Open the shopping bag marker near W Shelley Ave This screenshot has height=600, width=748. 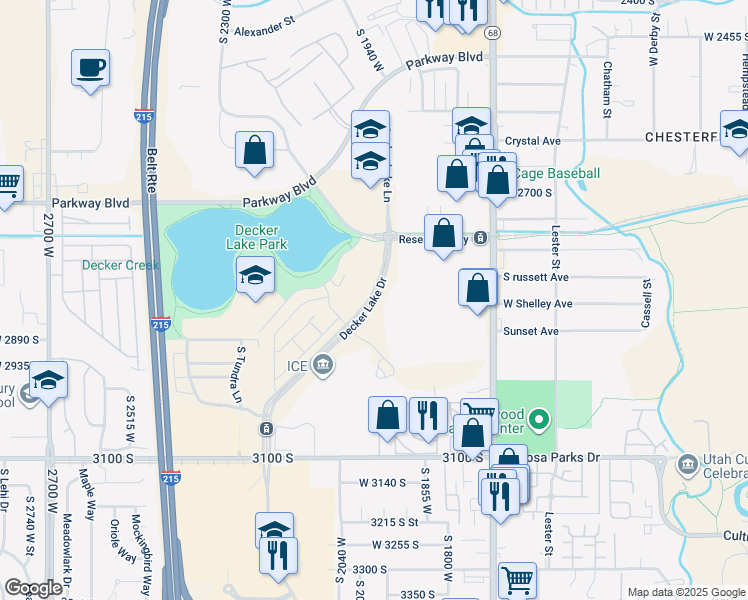tap(478, 290)
